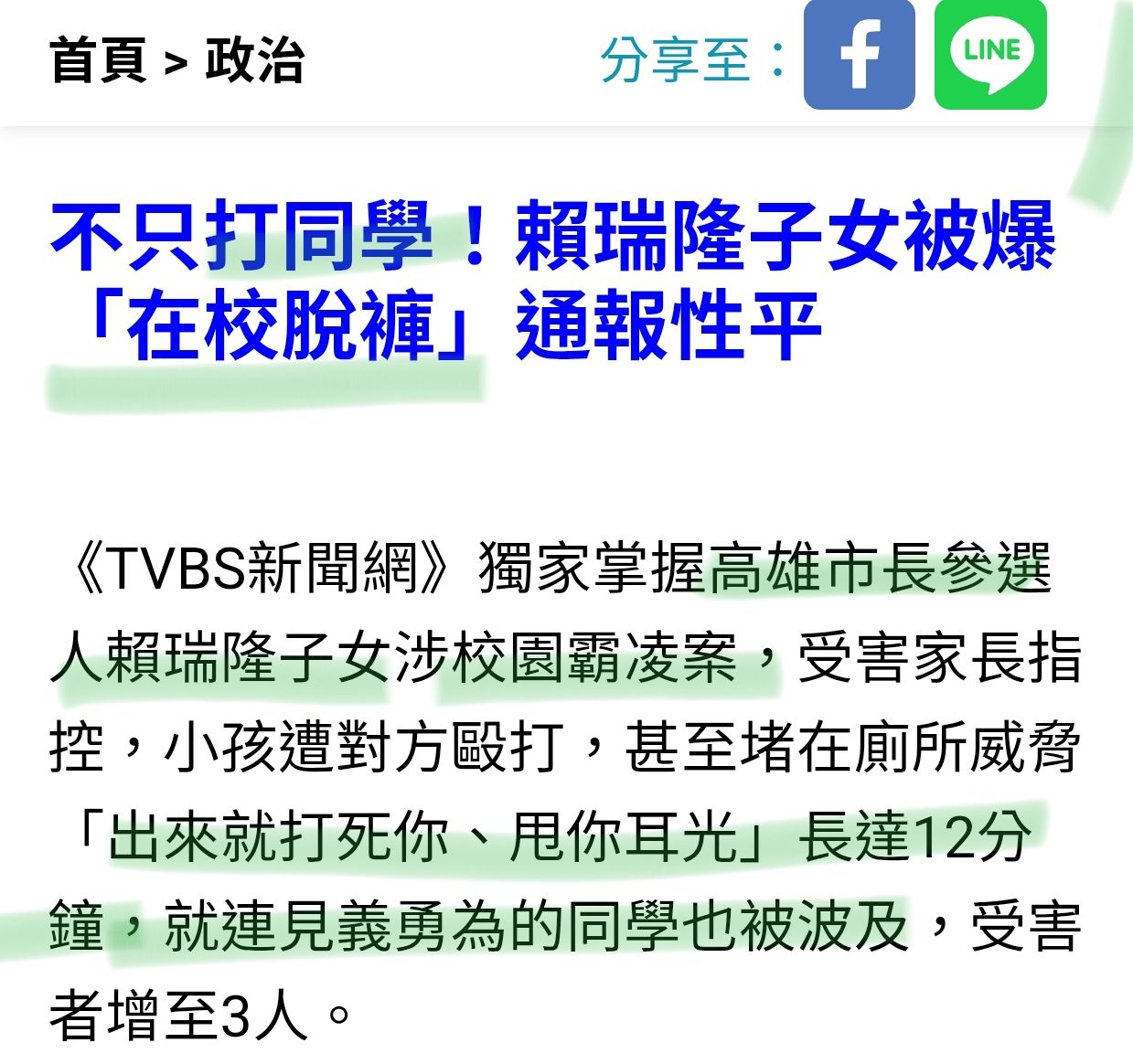Image resolution: width=1133 pixels, height=1064 pixels.
Task: Go to the 首頁 breadcrumb link
Action: point(98,61)
